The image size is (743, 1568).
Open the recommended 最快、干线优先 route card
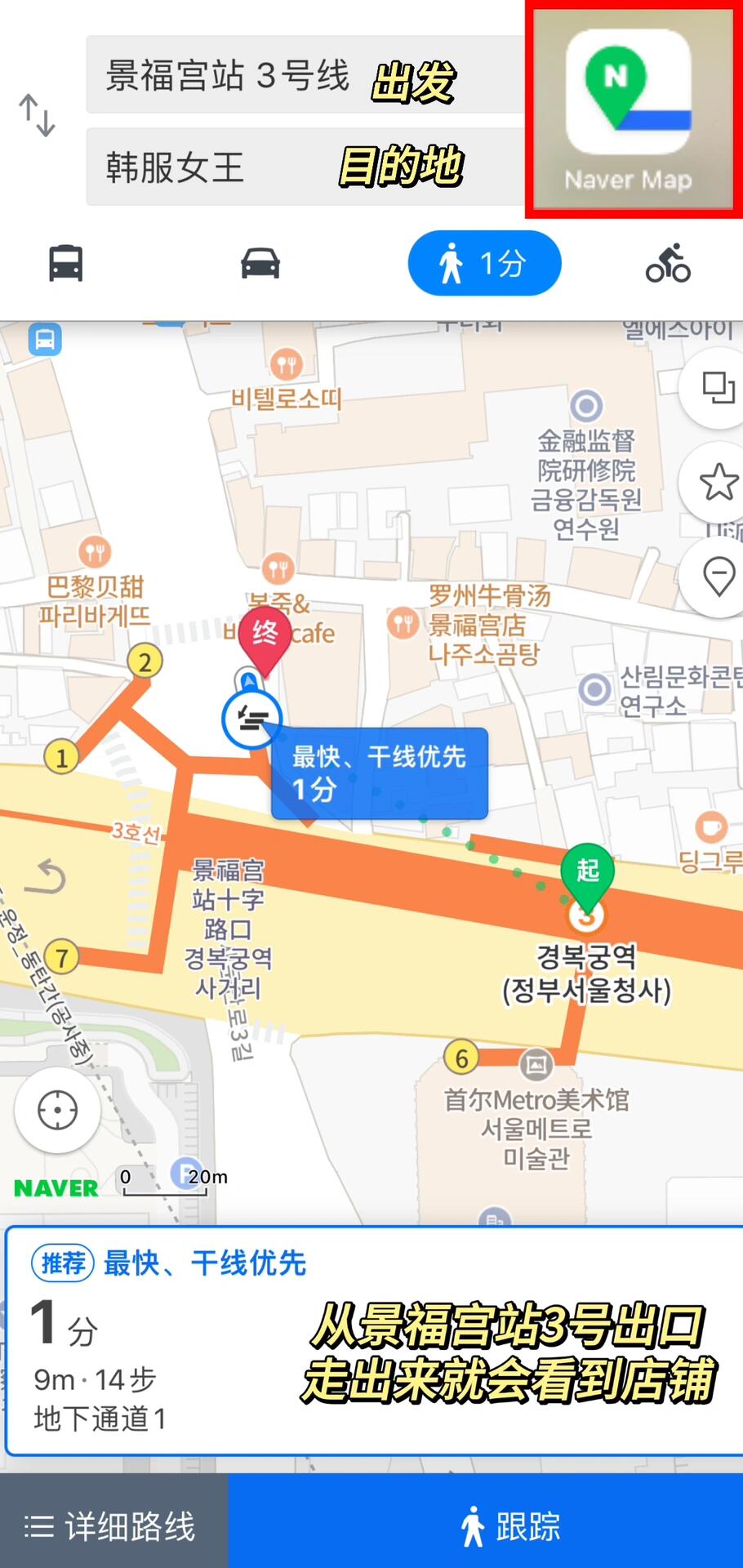163,1339
